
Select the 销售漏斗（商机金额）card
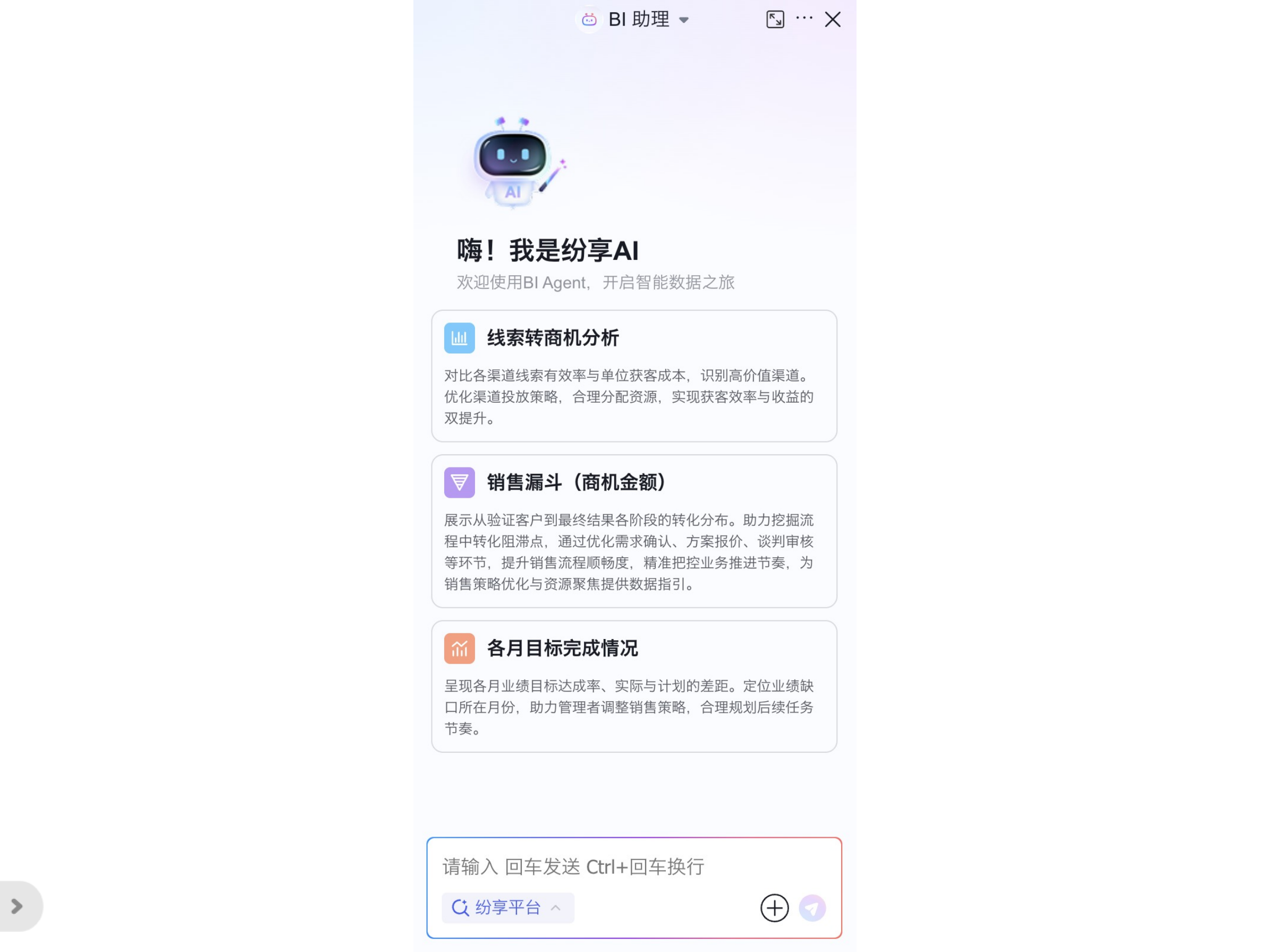click(x=634, y=530)
